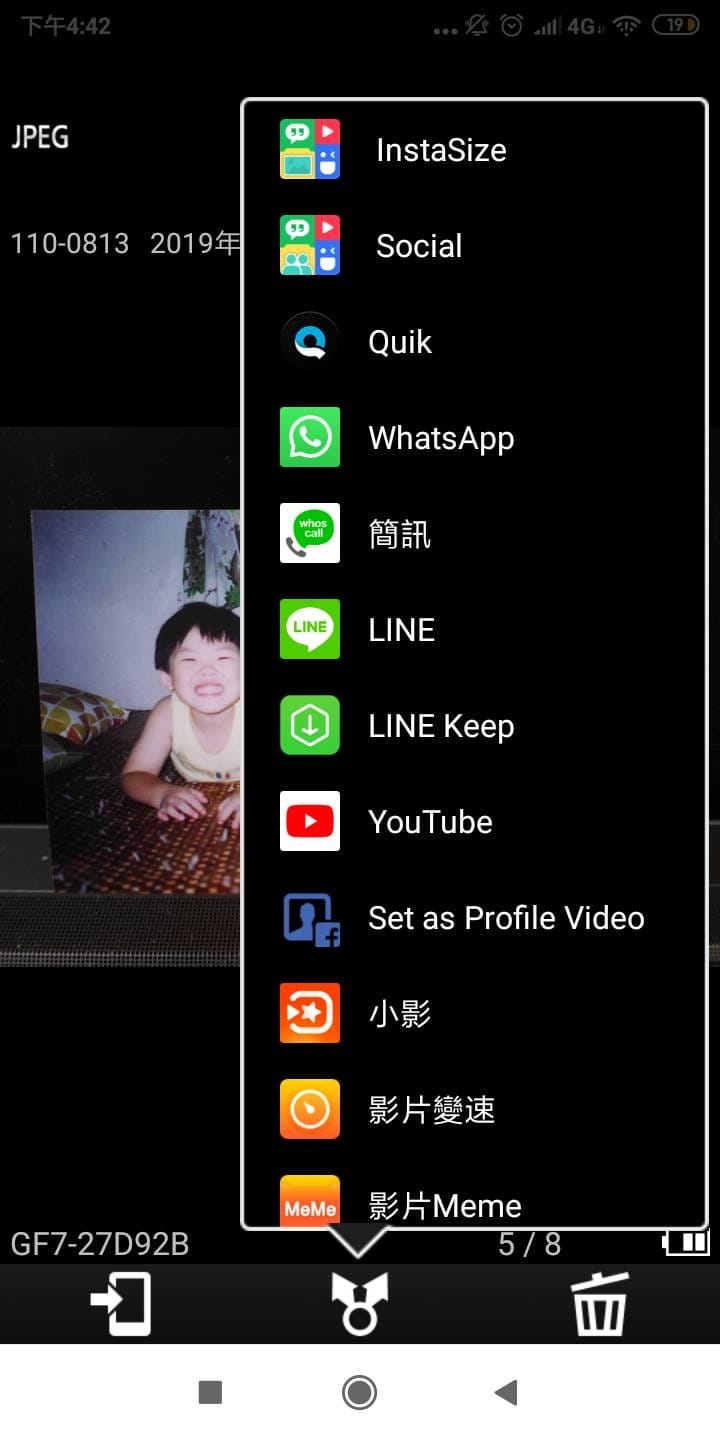Close the share menu via share icon
The height and width of the screenshot is (1440, 720).
pos(359,1304)
